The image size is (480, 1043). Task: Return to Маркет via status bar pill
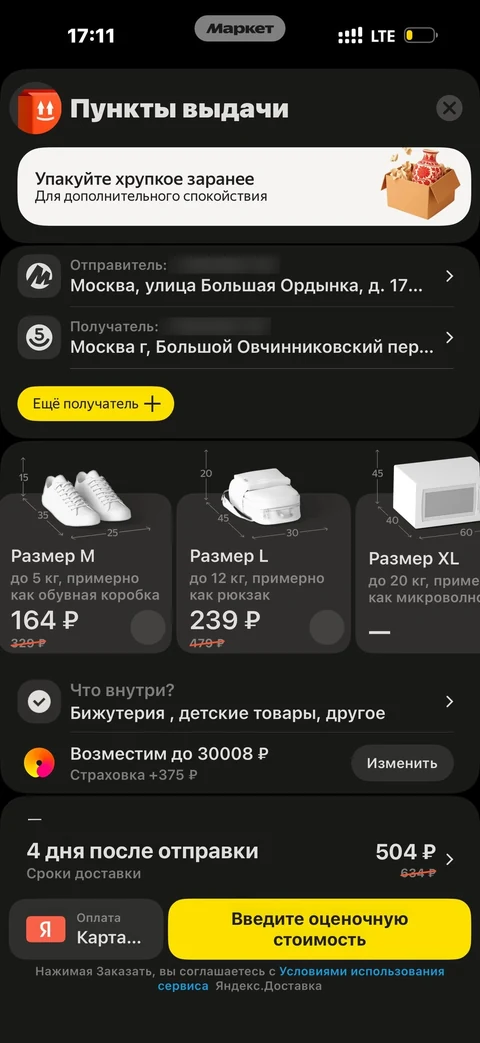coord(240,29)
